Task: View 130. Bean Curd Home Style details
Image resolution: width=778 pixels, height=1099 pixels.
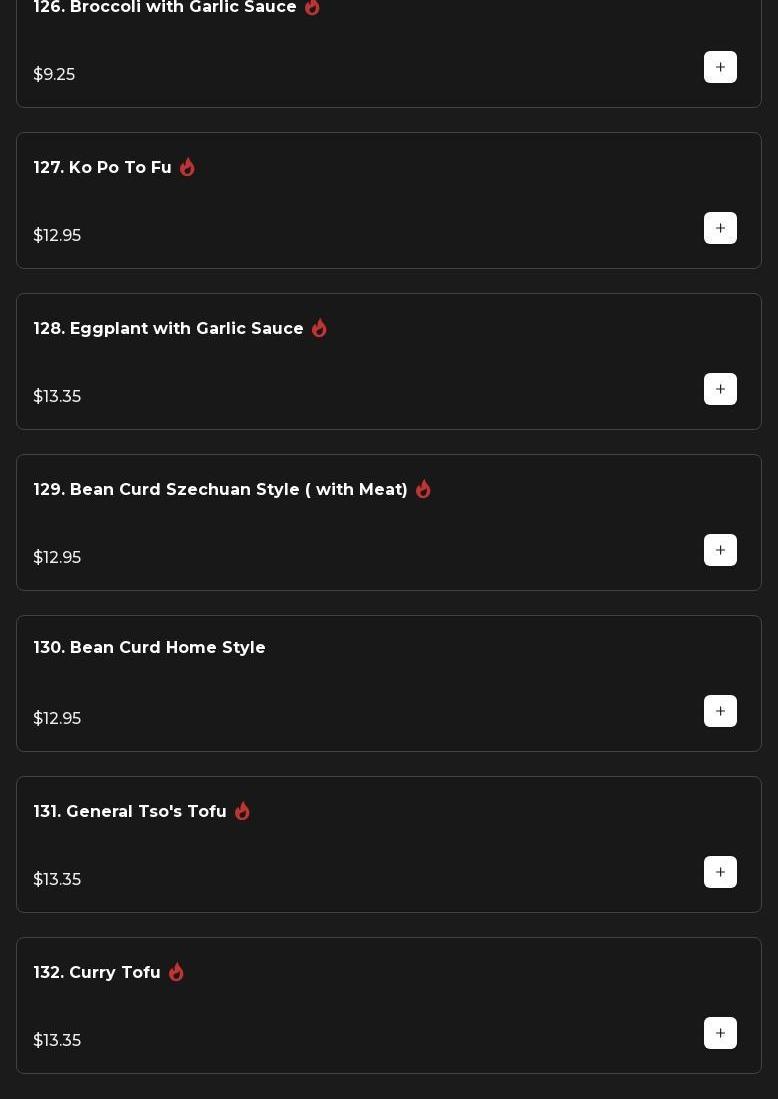Action: [149, 648]
